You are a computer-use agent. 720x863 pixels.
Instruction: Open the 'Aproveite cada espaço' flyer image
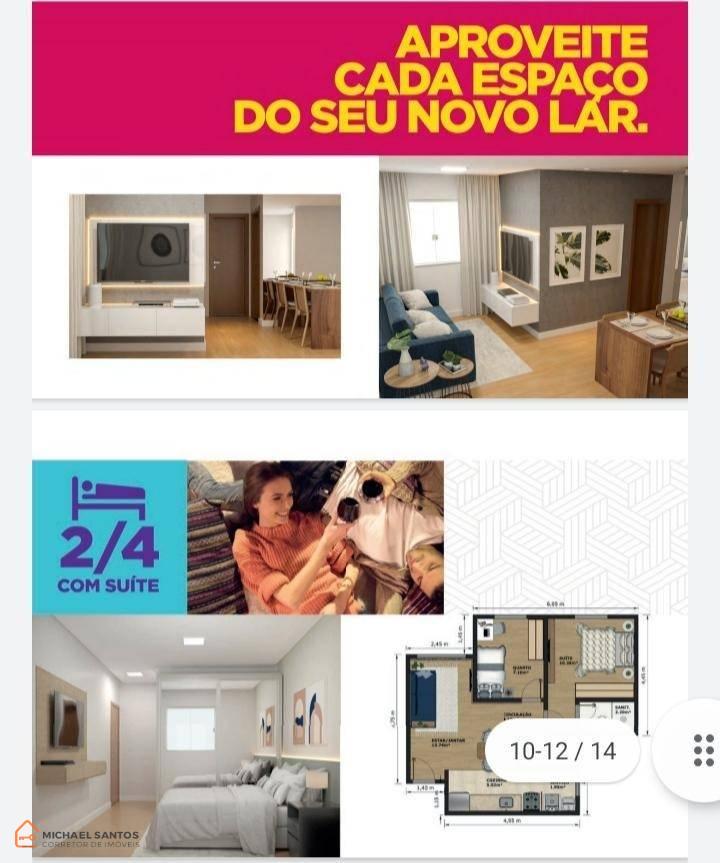[x=360, y=200]
